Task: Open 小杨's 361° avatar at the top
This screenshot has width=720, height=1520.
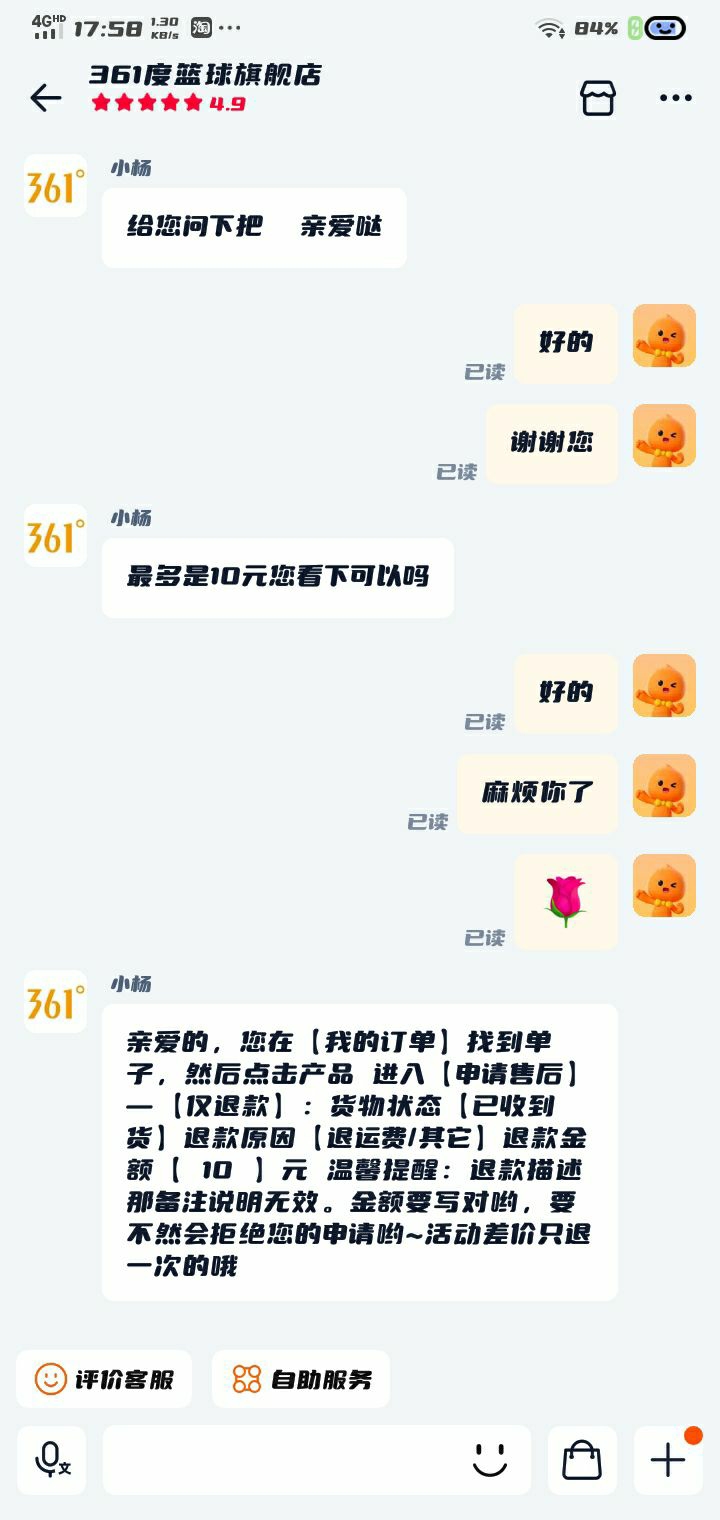Action: tap(55, 186)
